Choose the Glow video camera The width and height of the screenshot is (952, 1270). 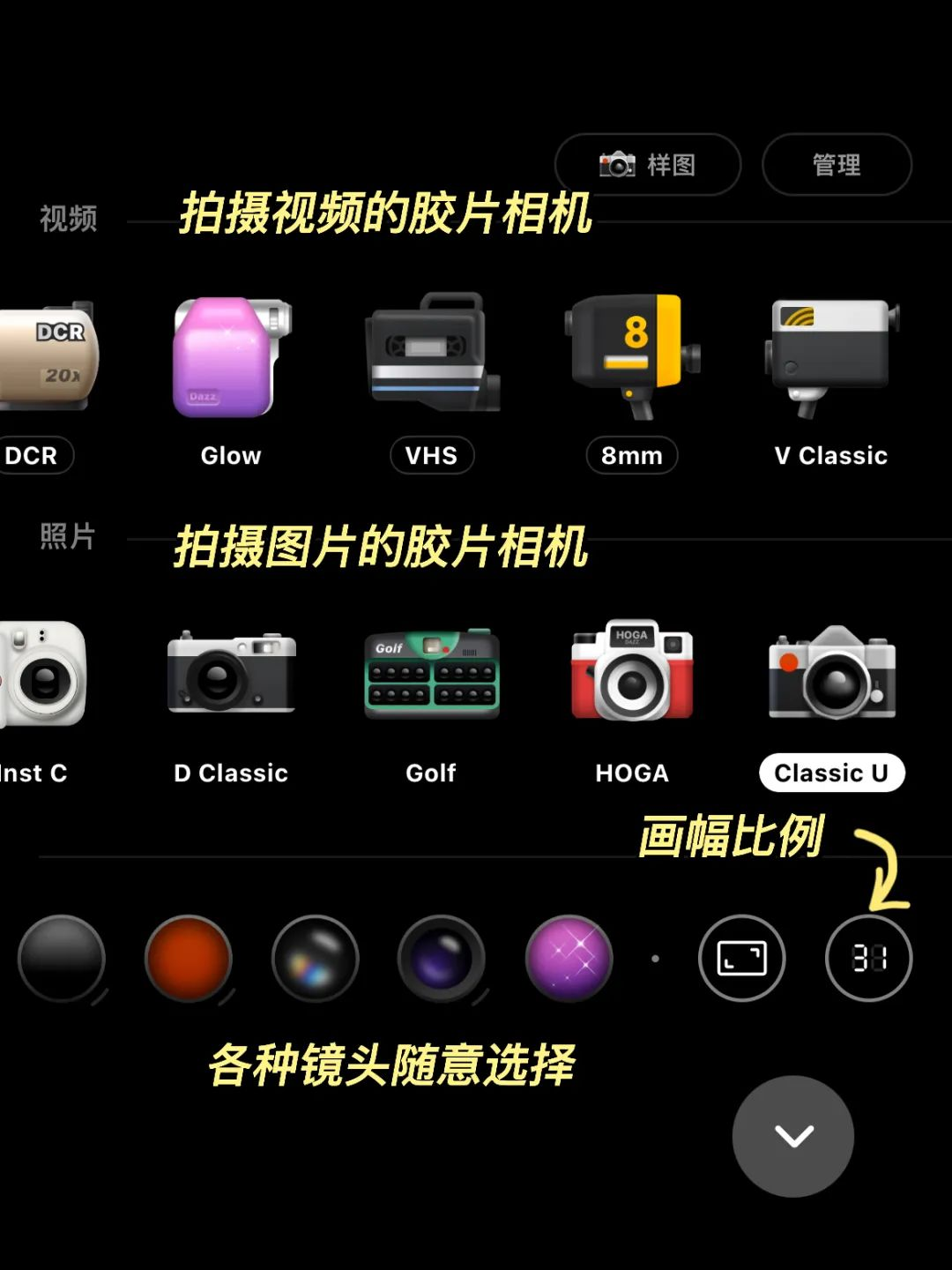(231, 357)
